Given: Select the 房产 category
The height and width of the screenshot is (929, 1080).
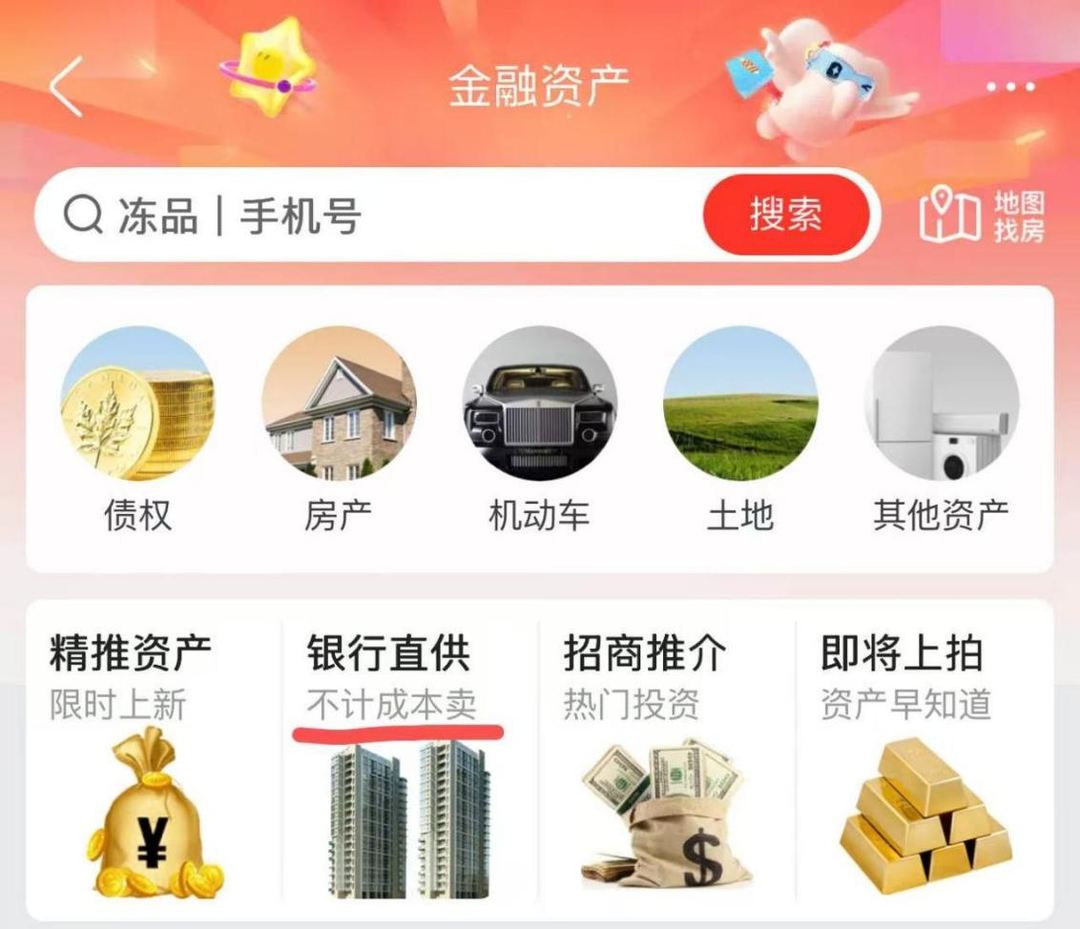Looking at the screenshot, I should tap(338, 430).
